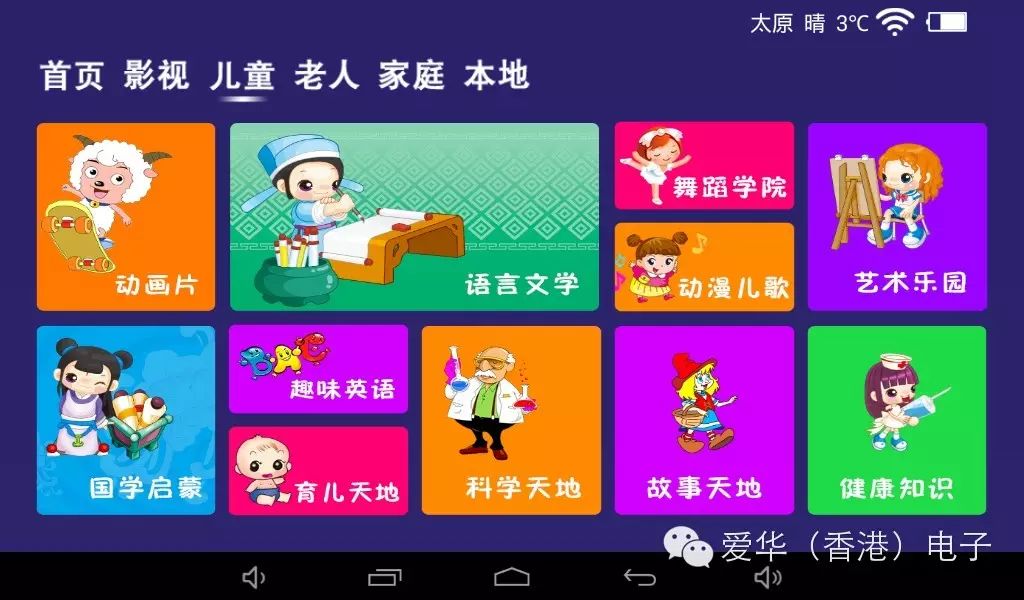Tap the system home button
1024x600 pixels.
[x=511, y=577]
